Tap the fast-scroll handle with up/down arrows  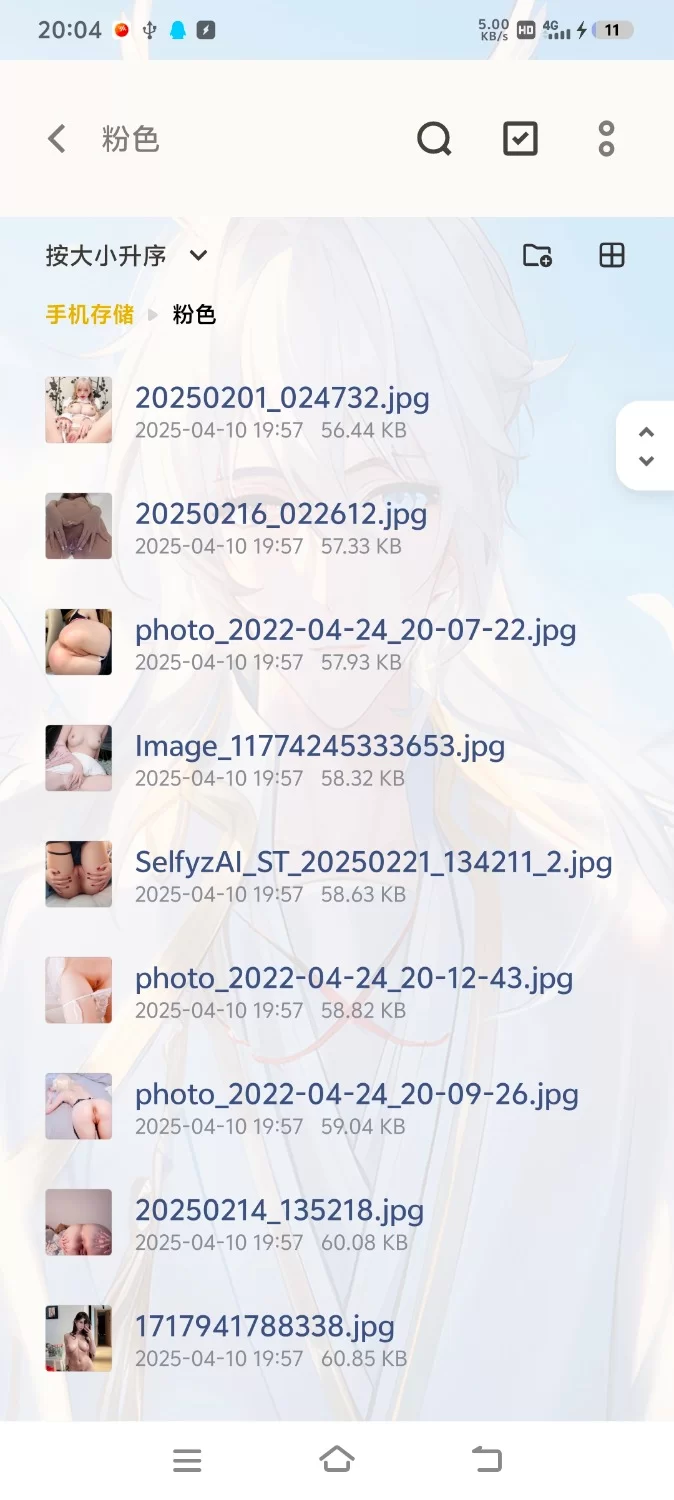point(646,446)
